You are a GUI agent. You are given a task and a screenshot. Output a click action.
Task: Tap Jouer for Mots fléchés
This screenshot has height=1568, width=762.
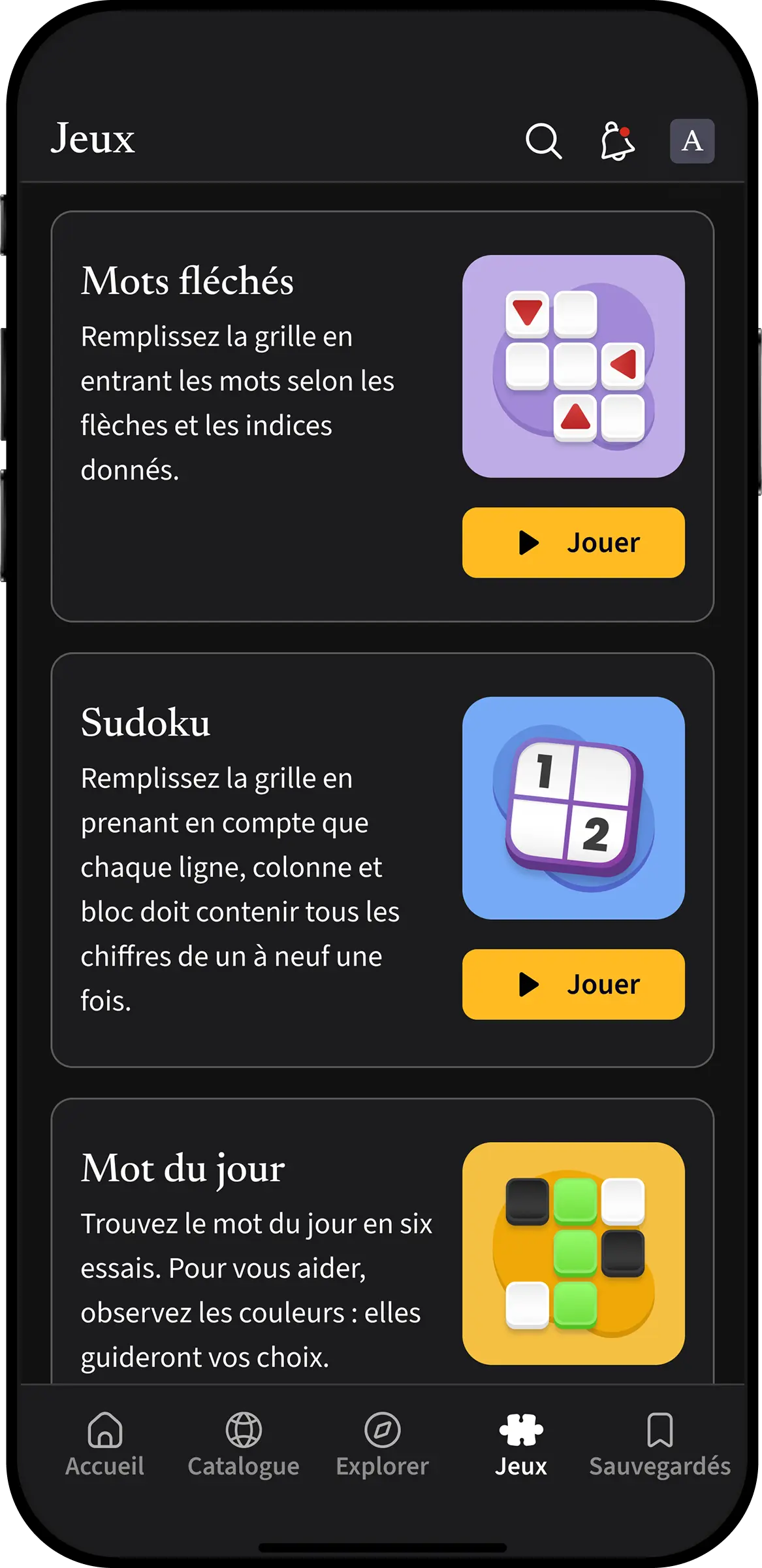[x=573, y=542]
